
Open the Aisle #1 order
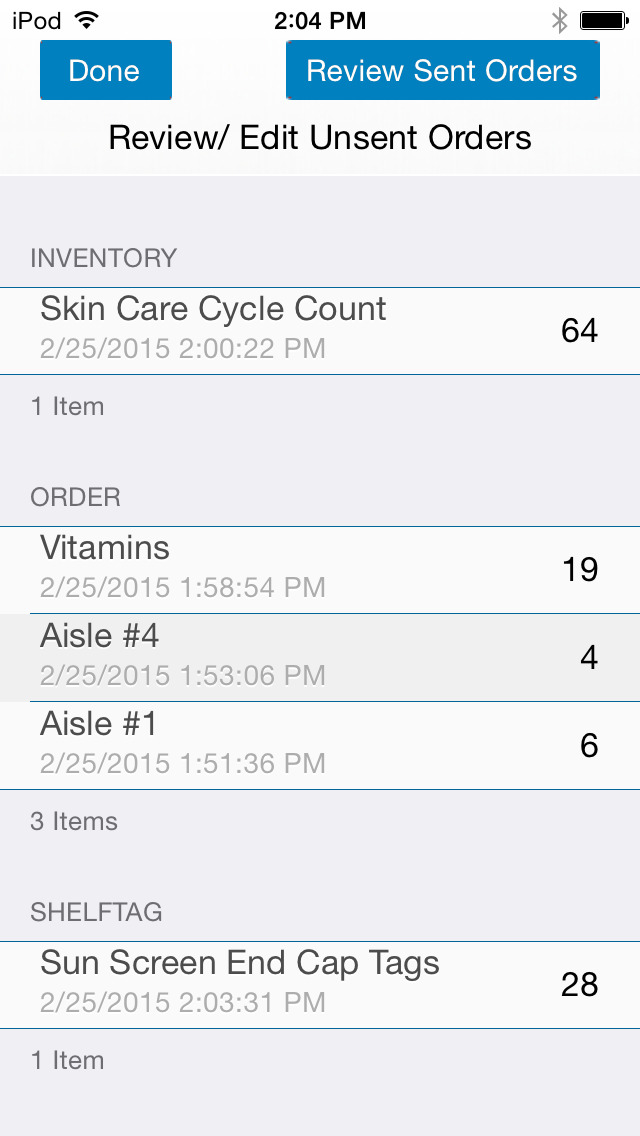coord(320,746)
